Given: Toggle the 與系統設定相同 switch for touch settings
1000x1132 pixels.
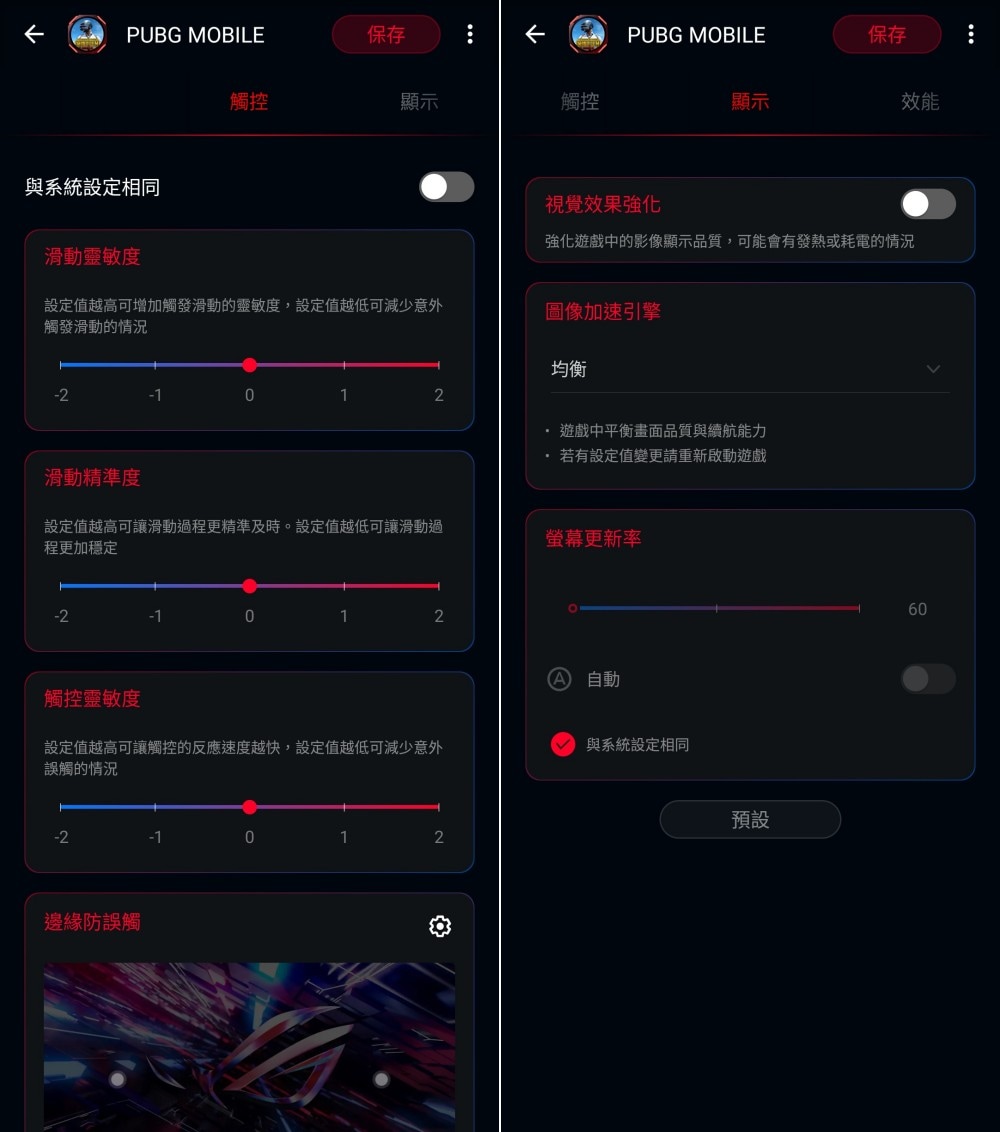Looking at the screenshot, I should point(446,187).
